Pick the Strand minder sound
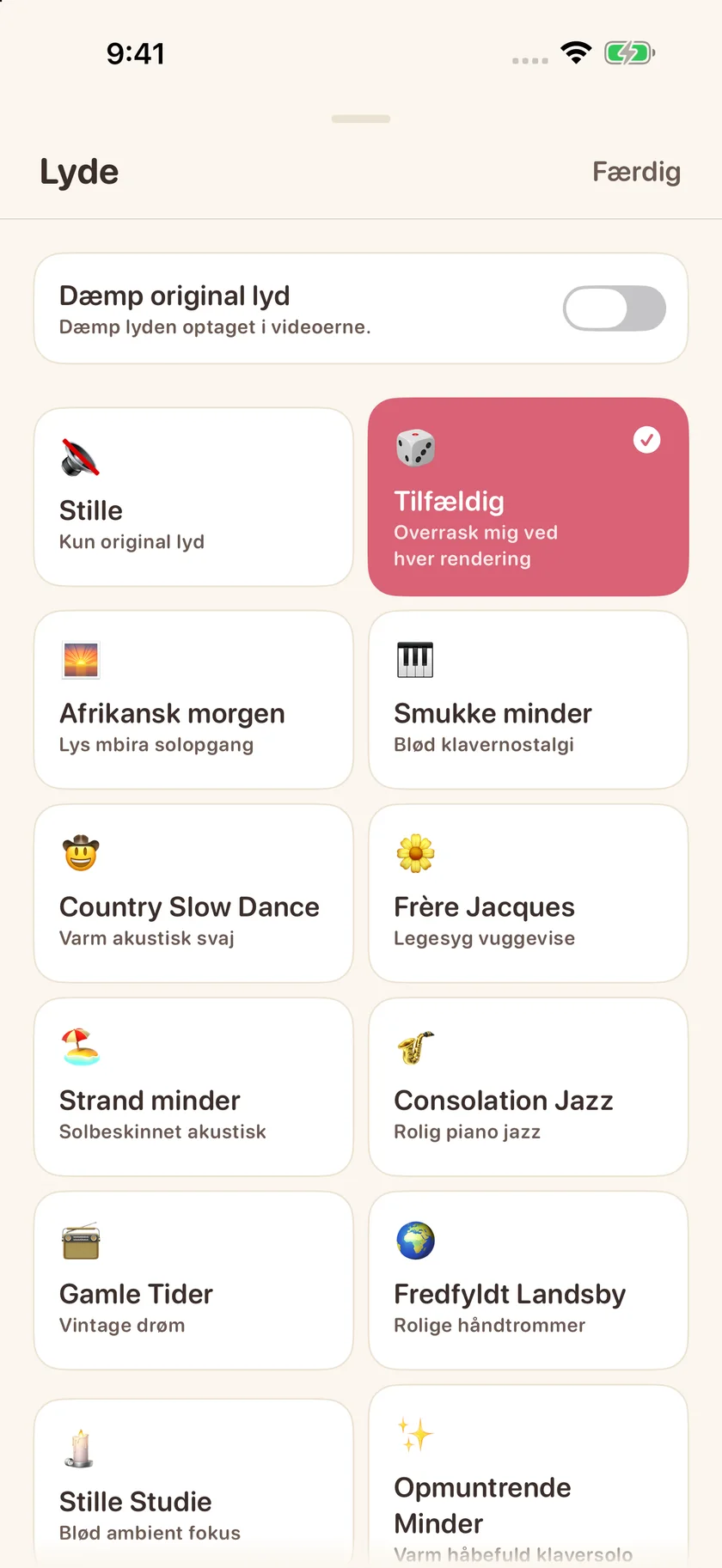Screen dimensions: 722x1568 [193, 1087]
